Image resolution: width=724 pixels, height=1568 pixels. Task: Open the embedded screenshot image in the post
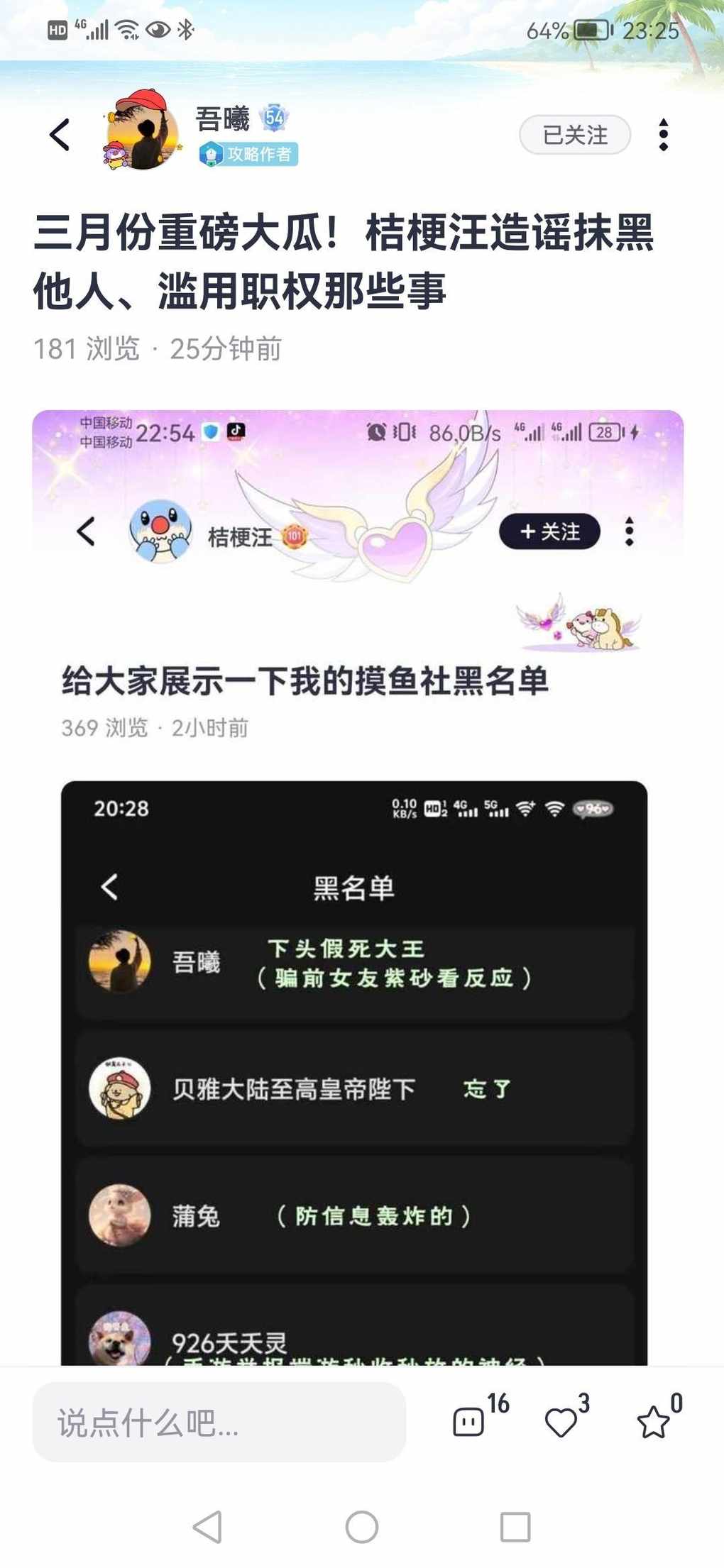pyautogui.click(x=358, y=887)
